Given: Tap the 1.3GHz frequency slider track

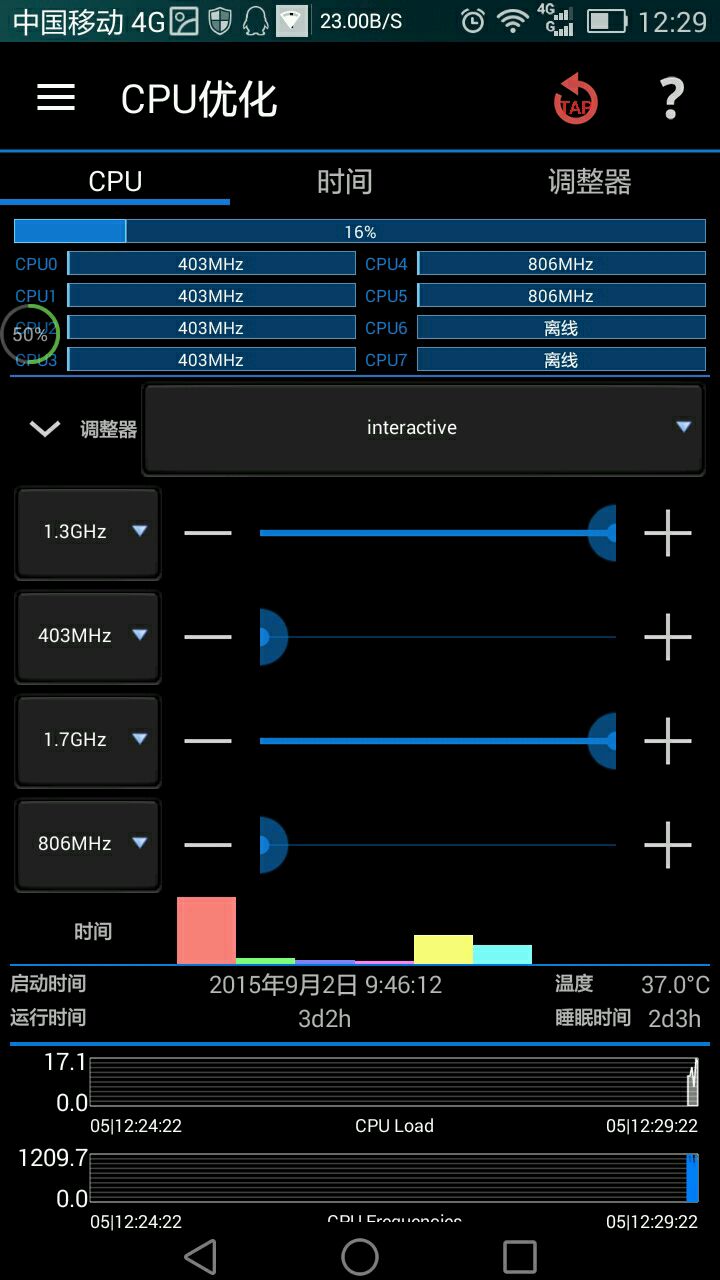Looking at the screenshot, I should click(x=430, y=533).
